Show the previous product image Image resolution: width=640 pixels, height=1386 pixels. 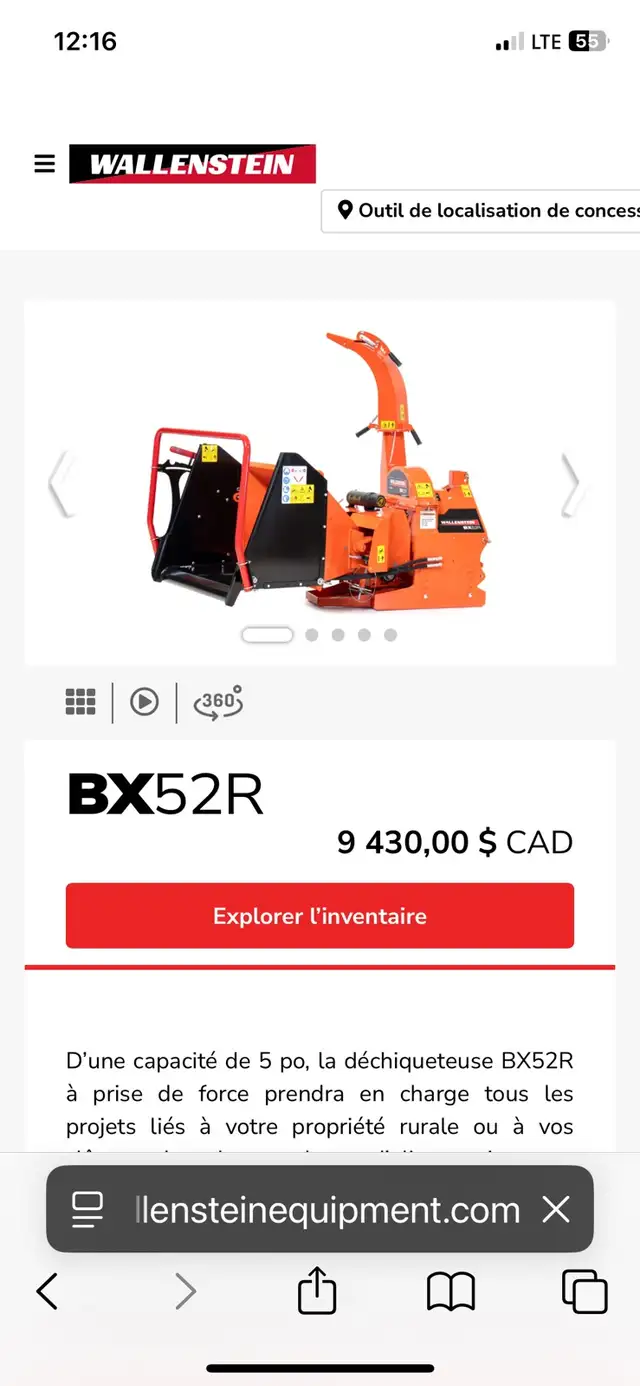point(61,483)
